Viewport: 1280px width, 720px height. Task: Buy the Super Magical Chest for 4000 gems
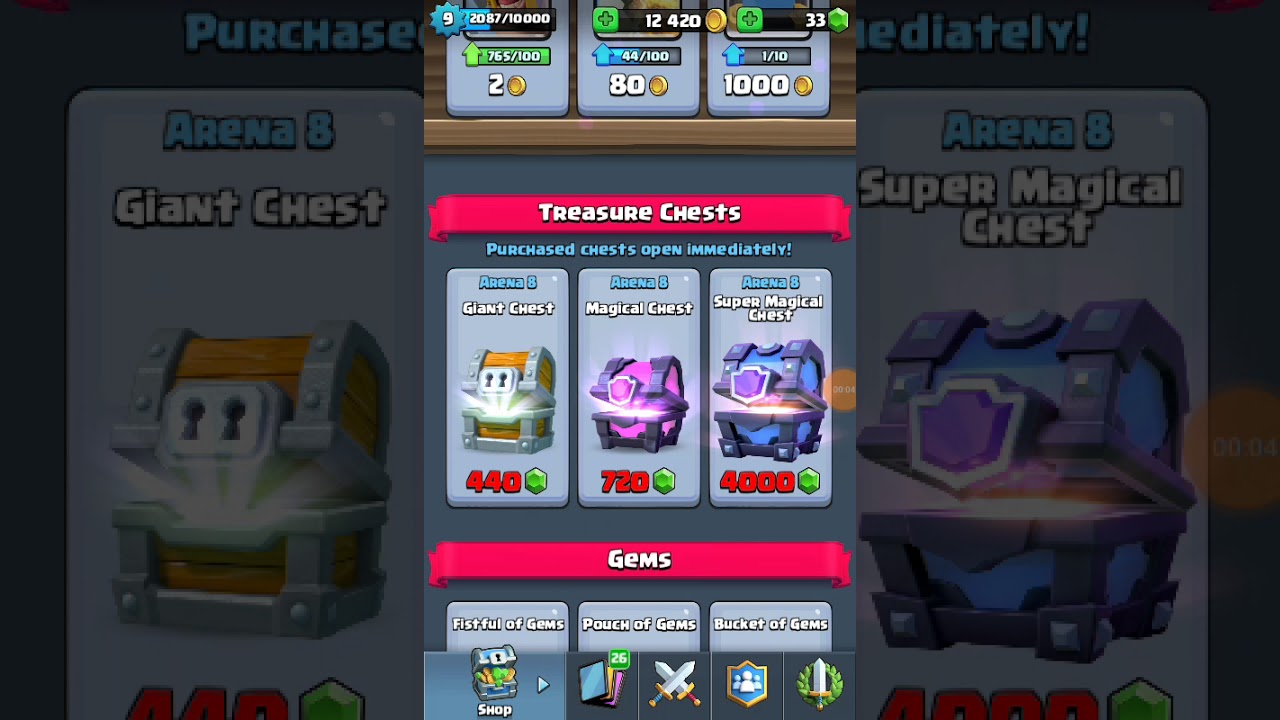click(770, 388)
